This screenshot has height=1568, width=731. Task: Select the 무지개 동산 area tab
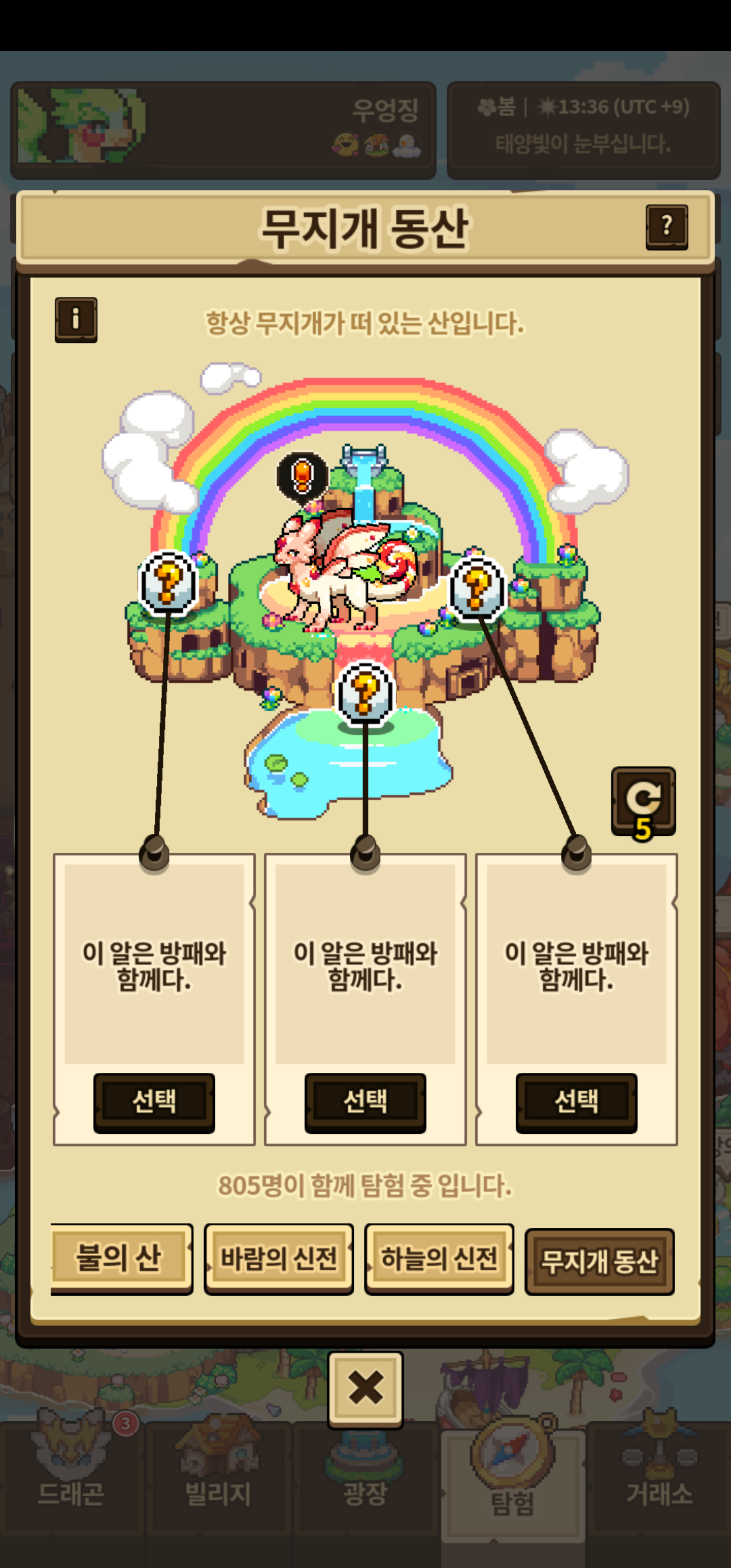600,1261
